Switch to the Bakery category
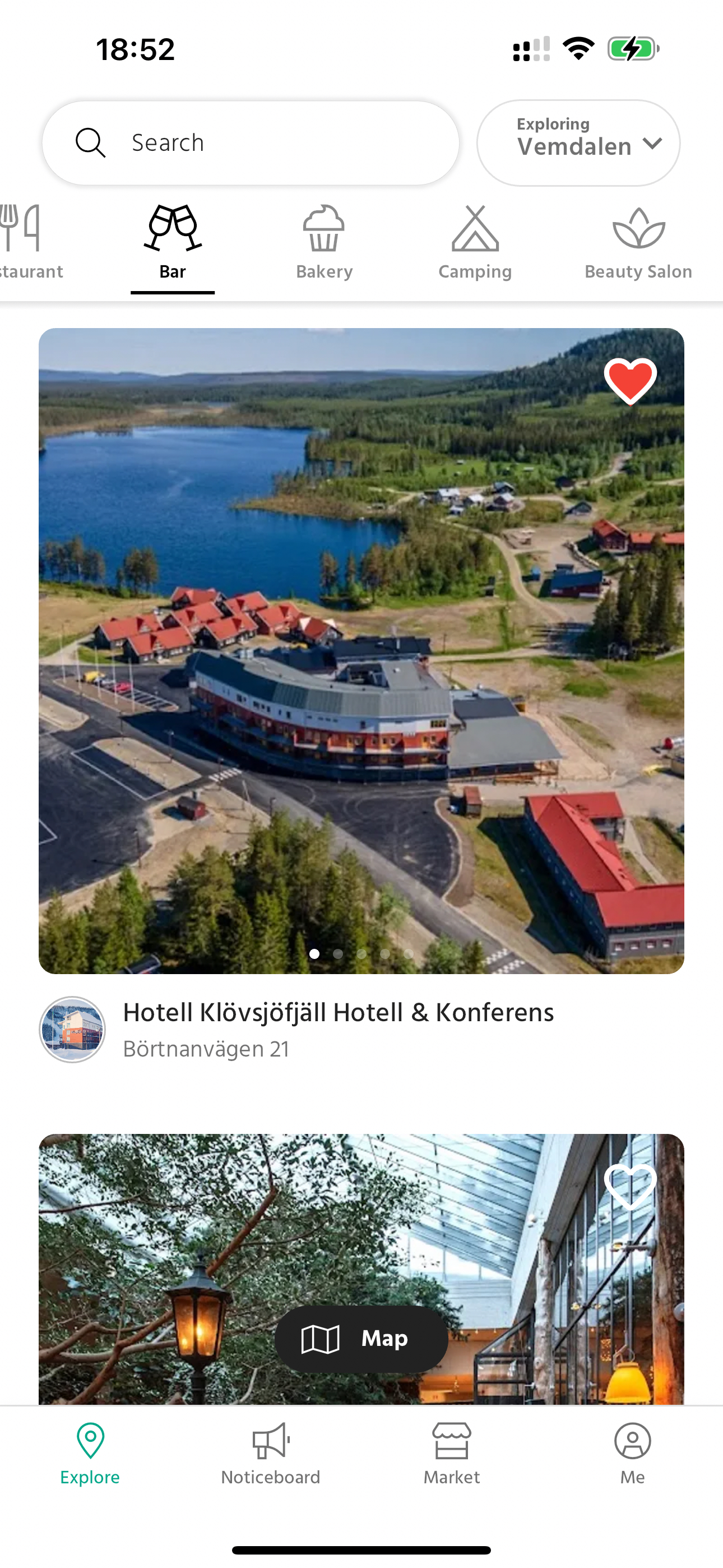Viewport: 723px width, 1568px height. 324,242
